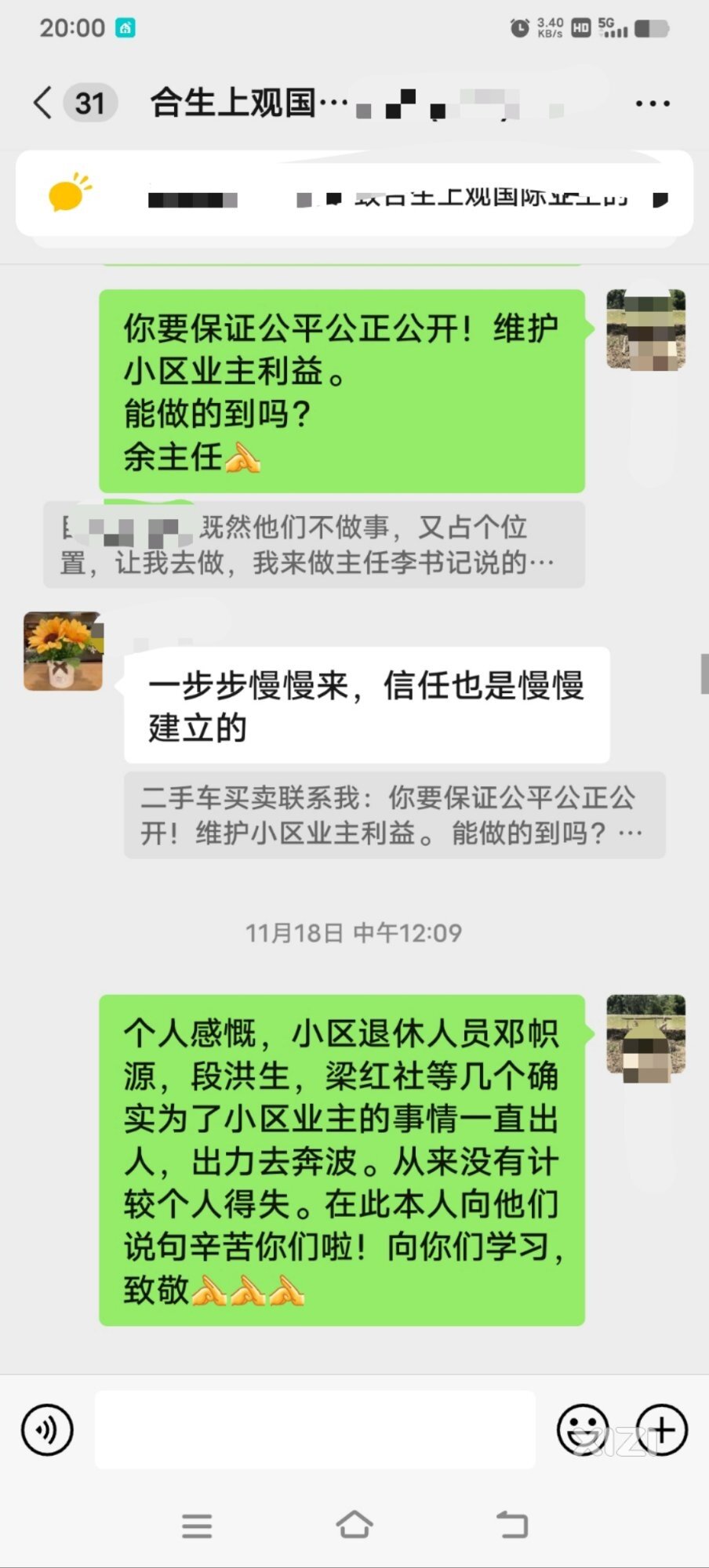
Task: Open the avatar beside the 余主任 message
Action: coord(645,329)
